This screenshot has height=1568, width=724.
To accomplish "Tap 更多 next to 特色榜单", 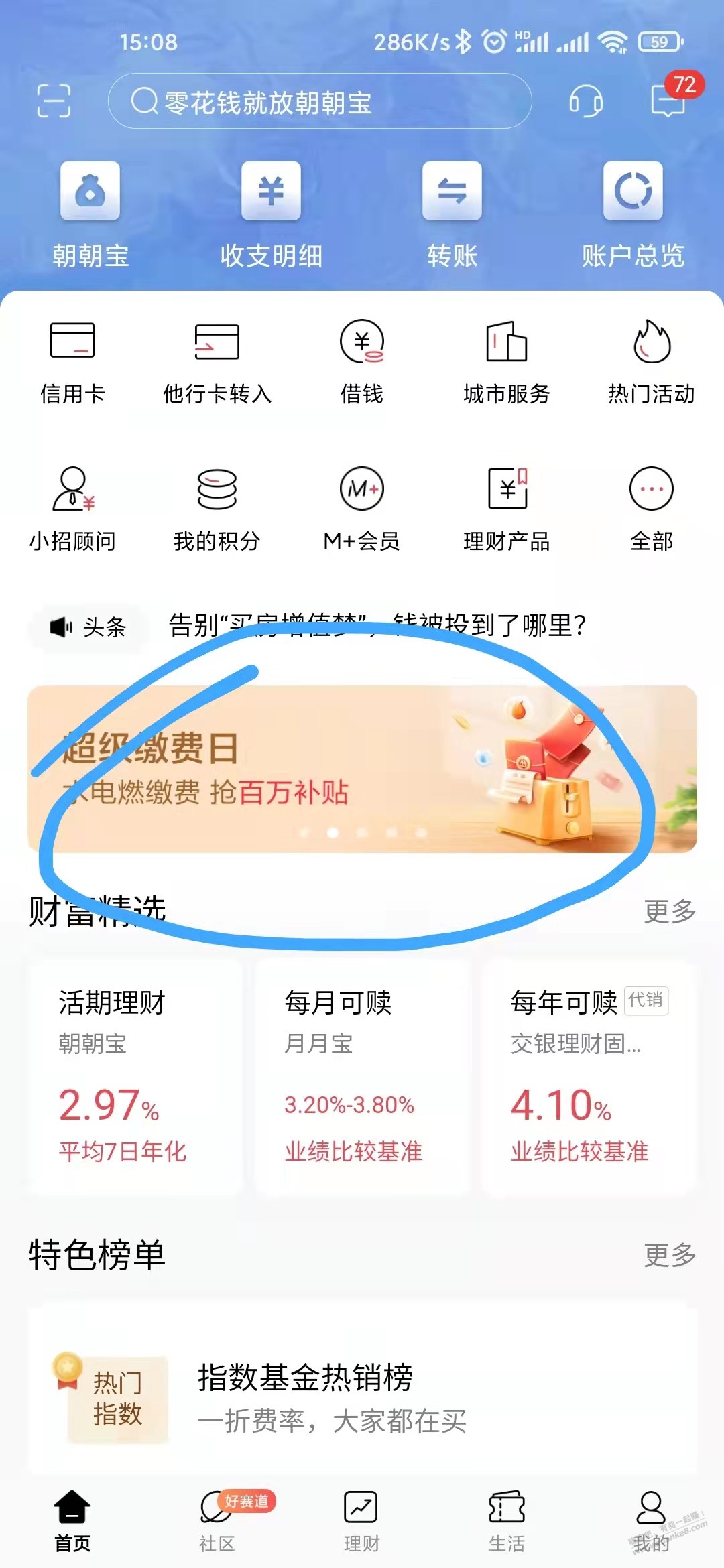I will pyautogui.click(x=669, y=1255).
